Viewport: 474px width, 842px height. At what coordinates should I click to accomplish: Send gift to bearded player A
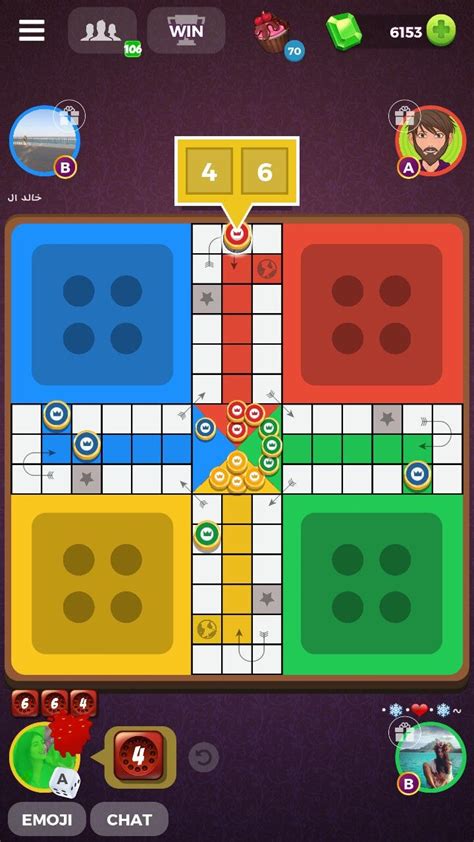(404, 116)
